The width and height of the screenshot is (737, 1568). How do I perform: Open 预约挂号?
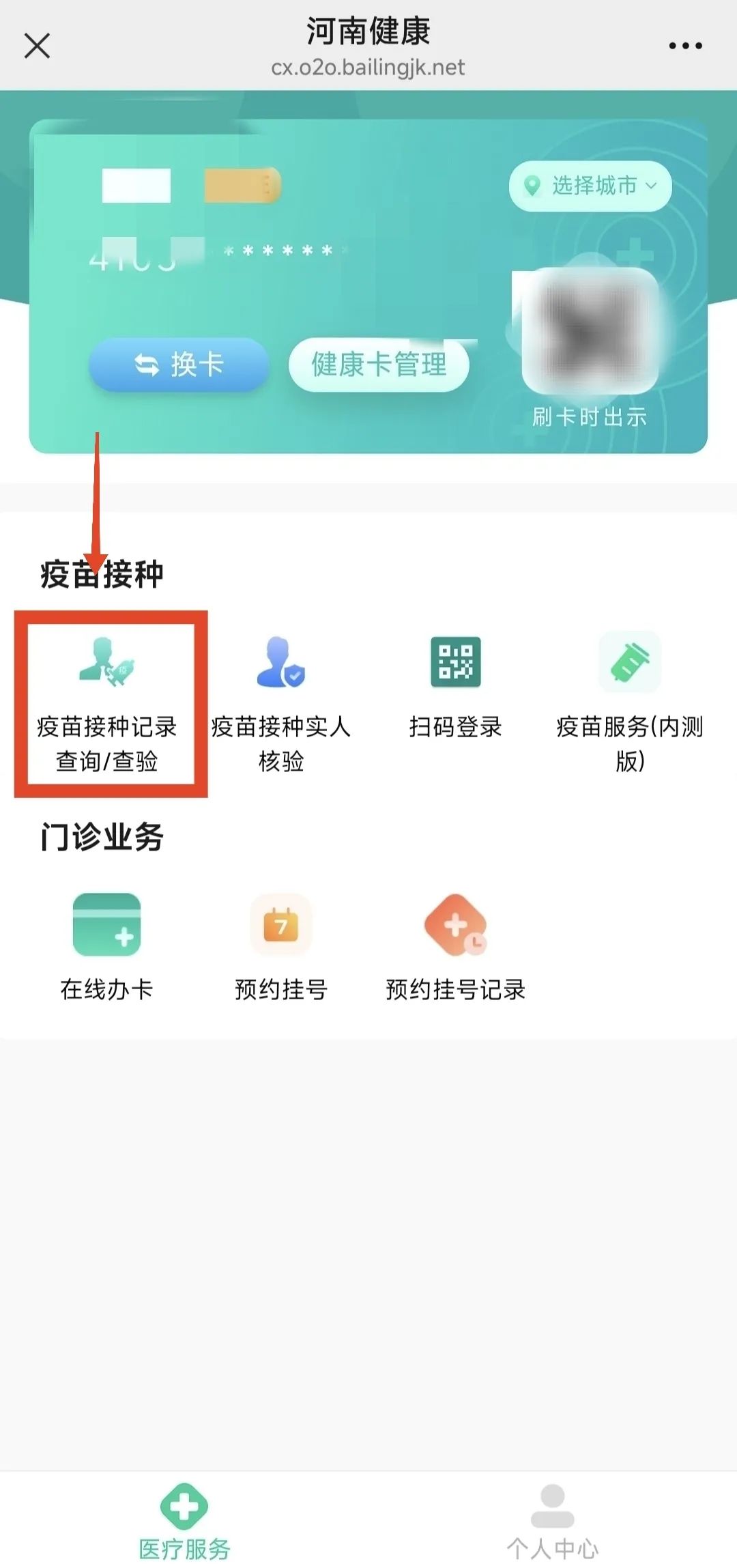point(281,945)
